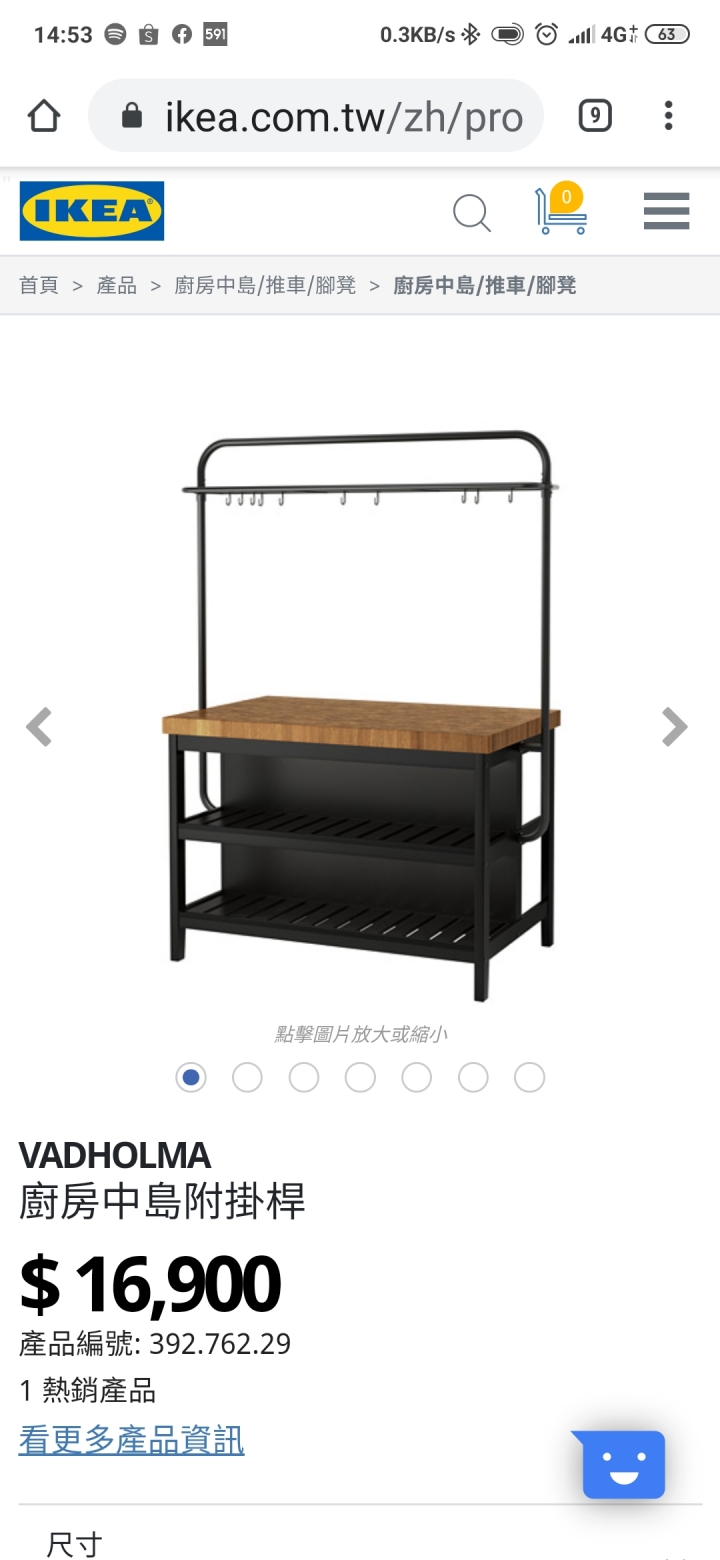Jump to the second image dot
This screenshot has height=1560, width=720.
[x=247, y=1077]
